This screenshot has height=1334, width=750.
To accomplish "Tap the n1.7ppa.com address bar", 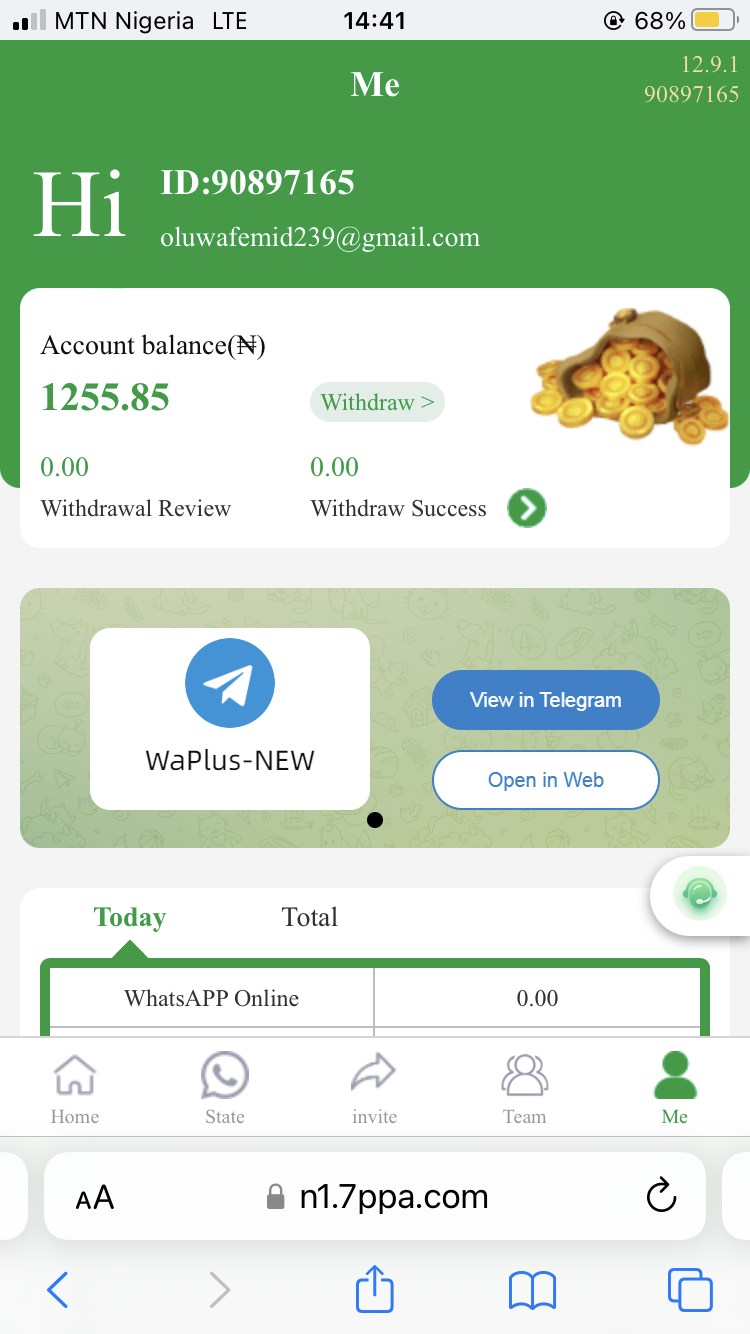I will tap(392, 1197).
